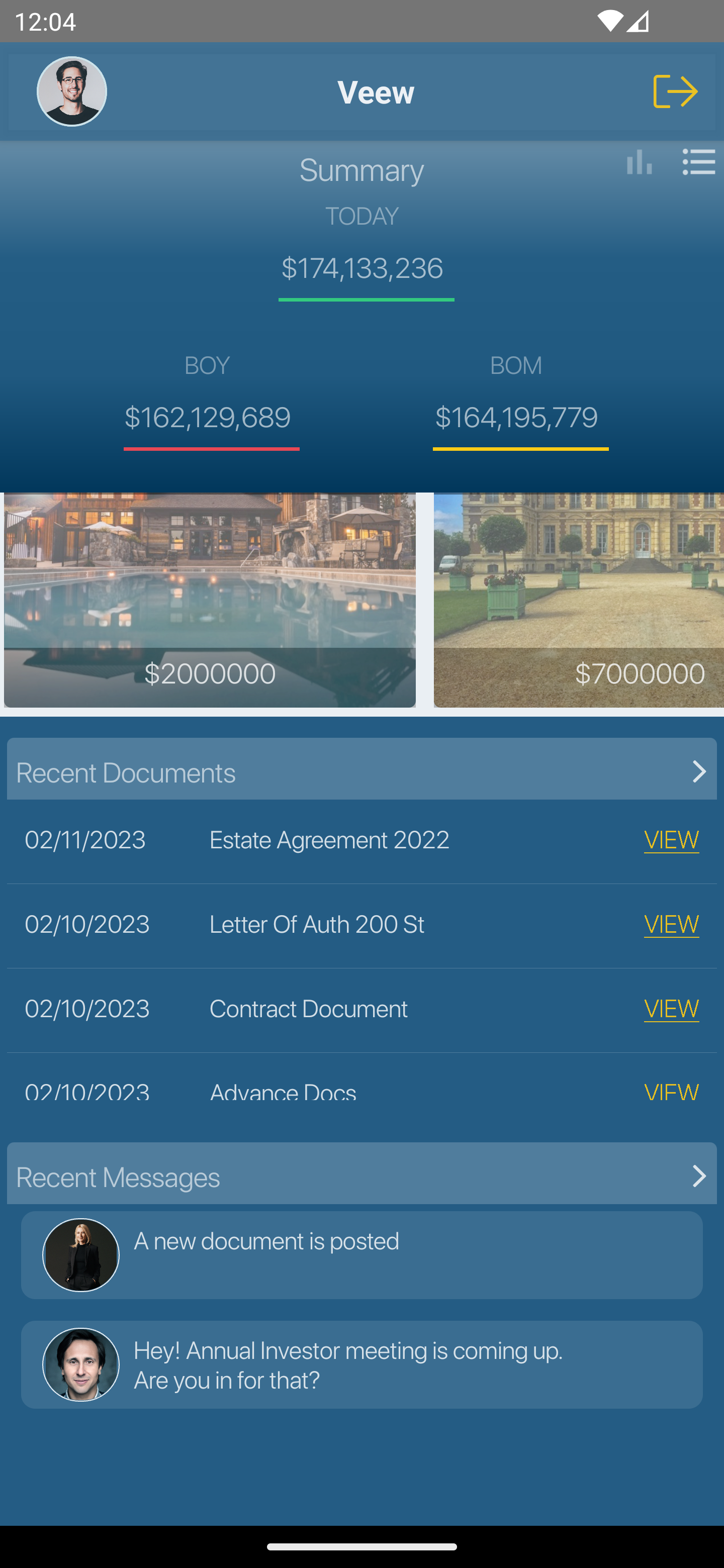724x1568 pixels.
Task: Open the sender avatar on document posted message
Action: coord(81,1255)
